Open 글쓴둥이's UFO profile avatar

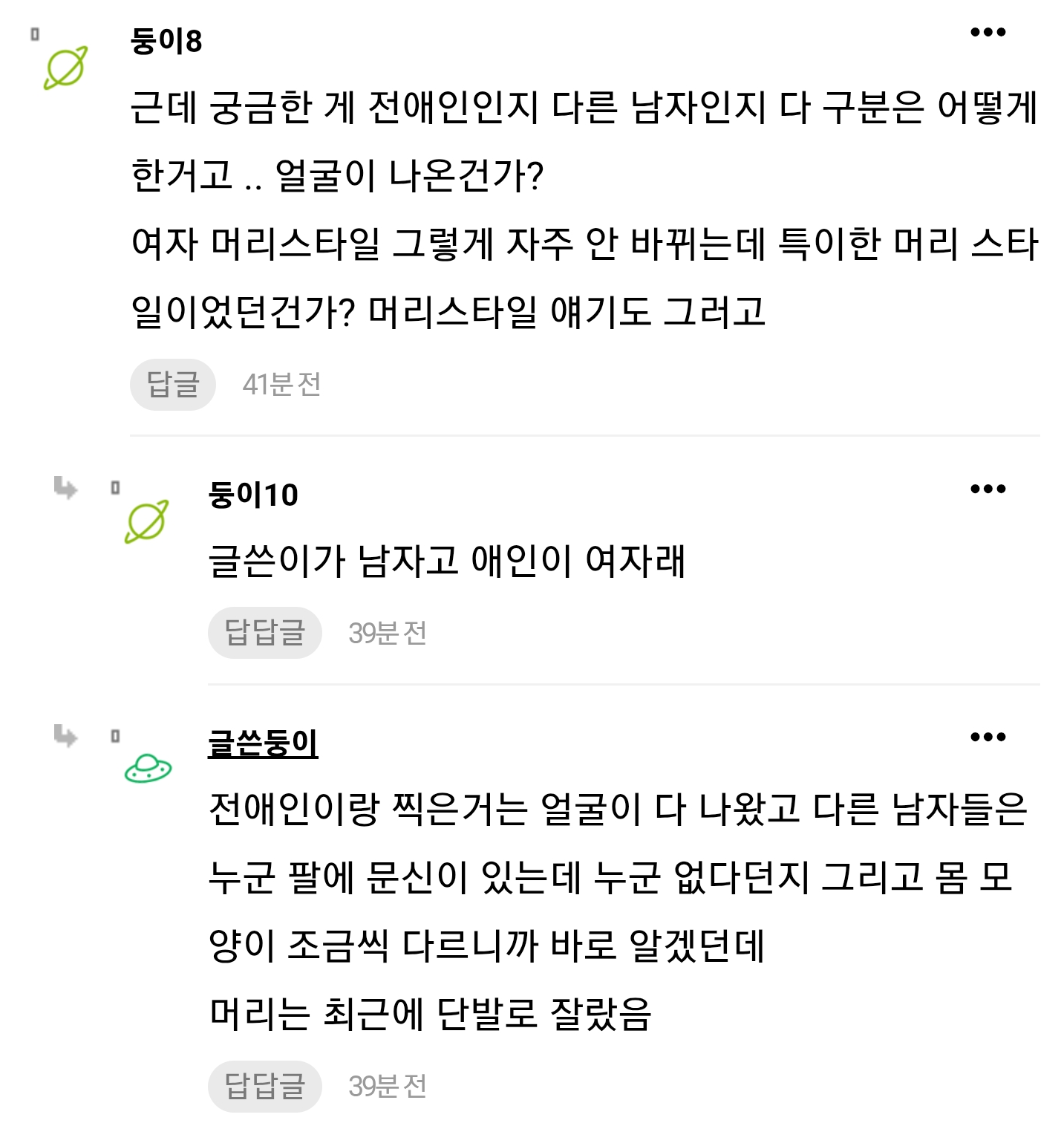pos(148,768)
